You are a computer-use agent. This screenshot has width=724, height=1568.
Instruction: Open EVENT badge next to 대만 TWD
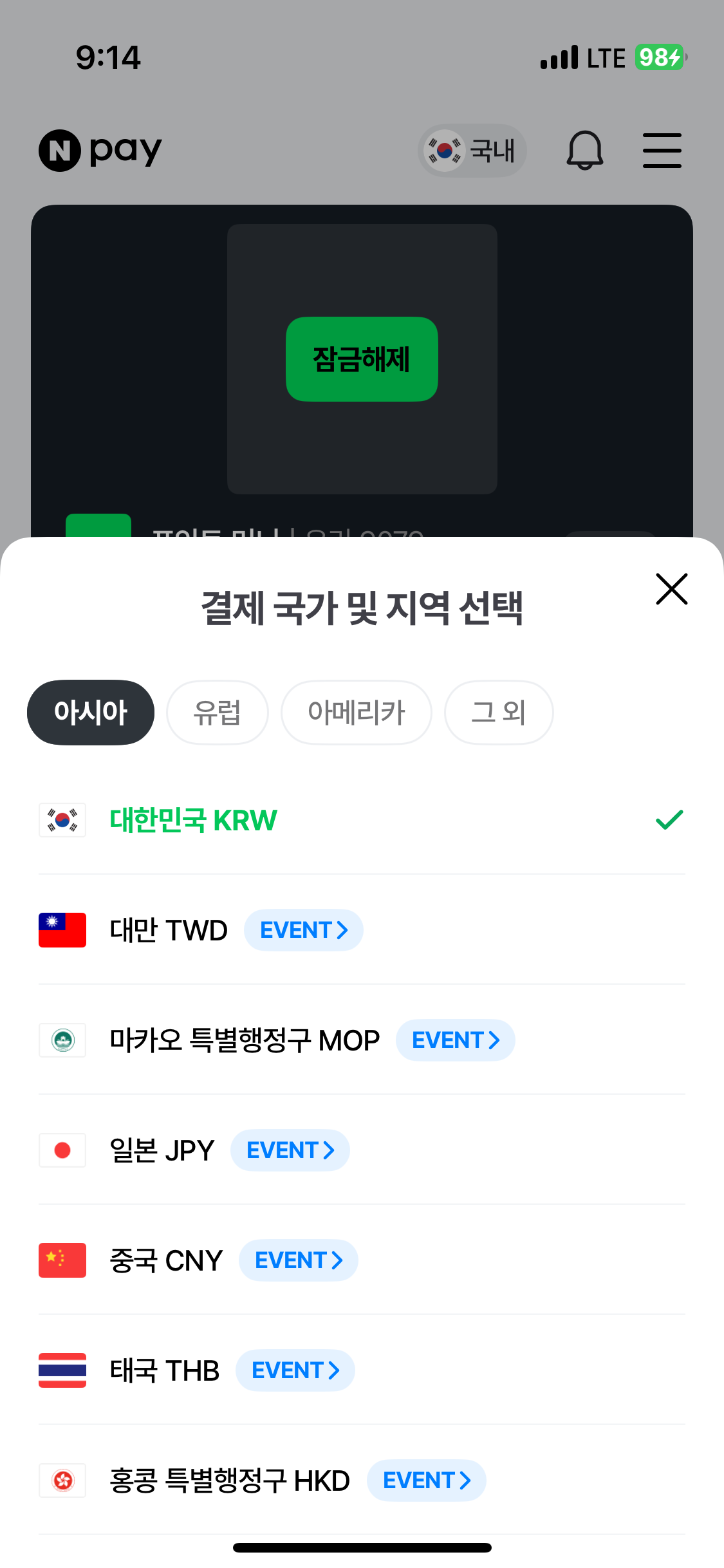[x=304, y=931]
